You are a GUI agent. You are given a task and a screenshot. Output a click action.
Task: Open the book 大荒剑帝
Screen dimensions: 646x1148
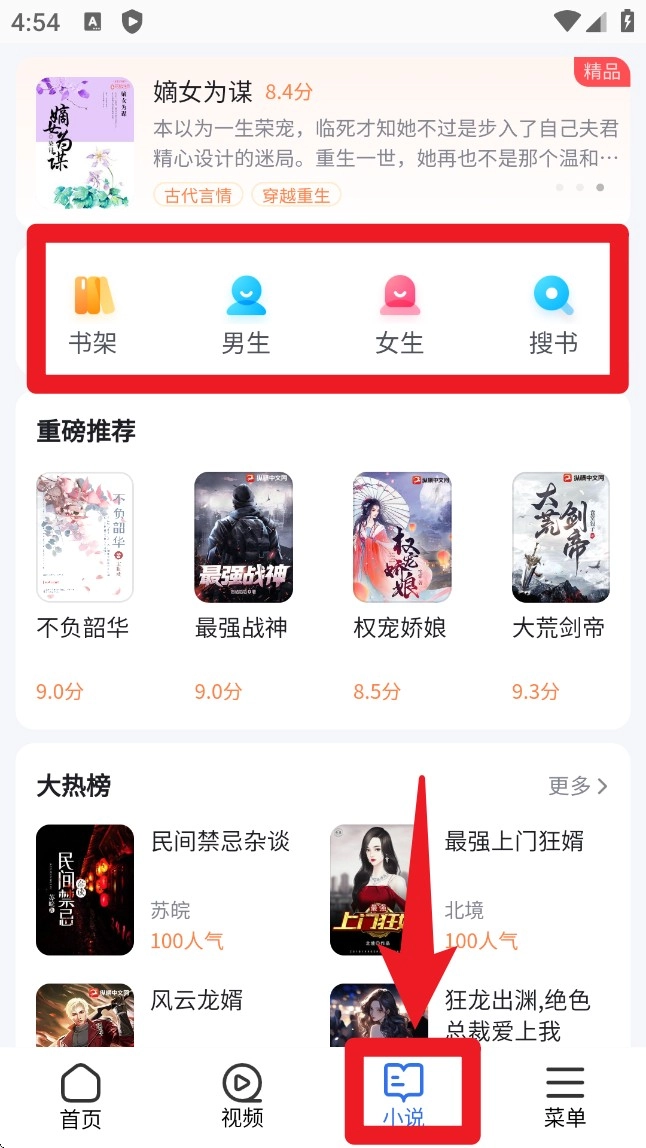pyautogui.click(x=560, y=538)
